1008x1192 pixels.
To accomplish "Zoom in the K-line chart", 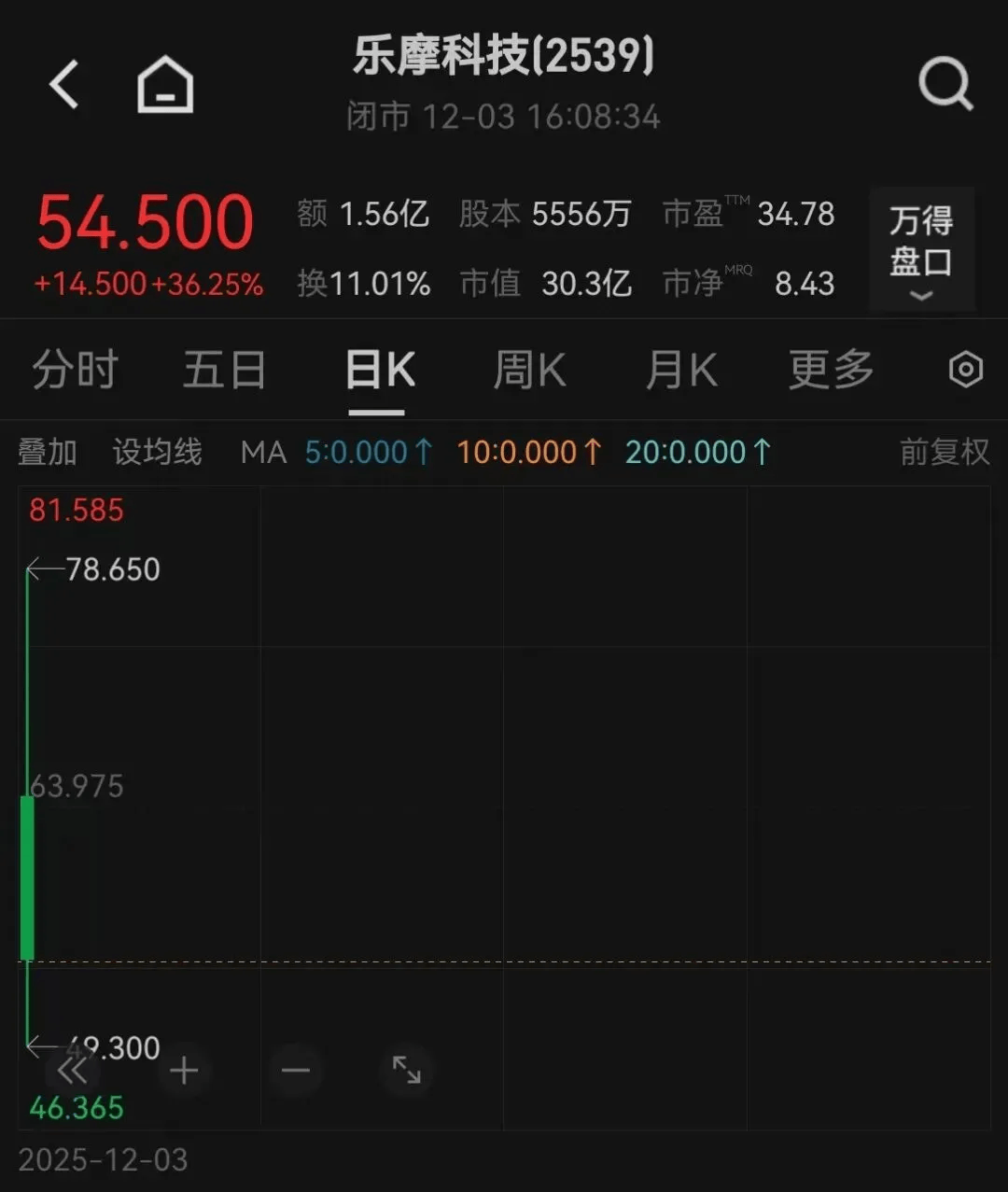I will tap(184, 1070).
